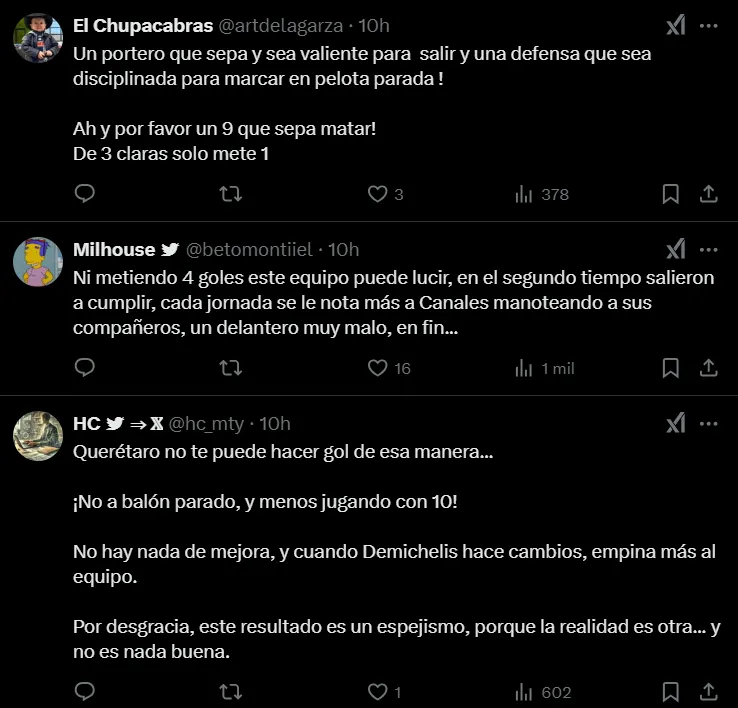The image size is (738, 708).
Task: Reply to El Chupacabras' tweet
Action: point(85,194)
